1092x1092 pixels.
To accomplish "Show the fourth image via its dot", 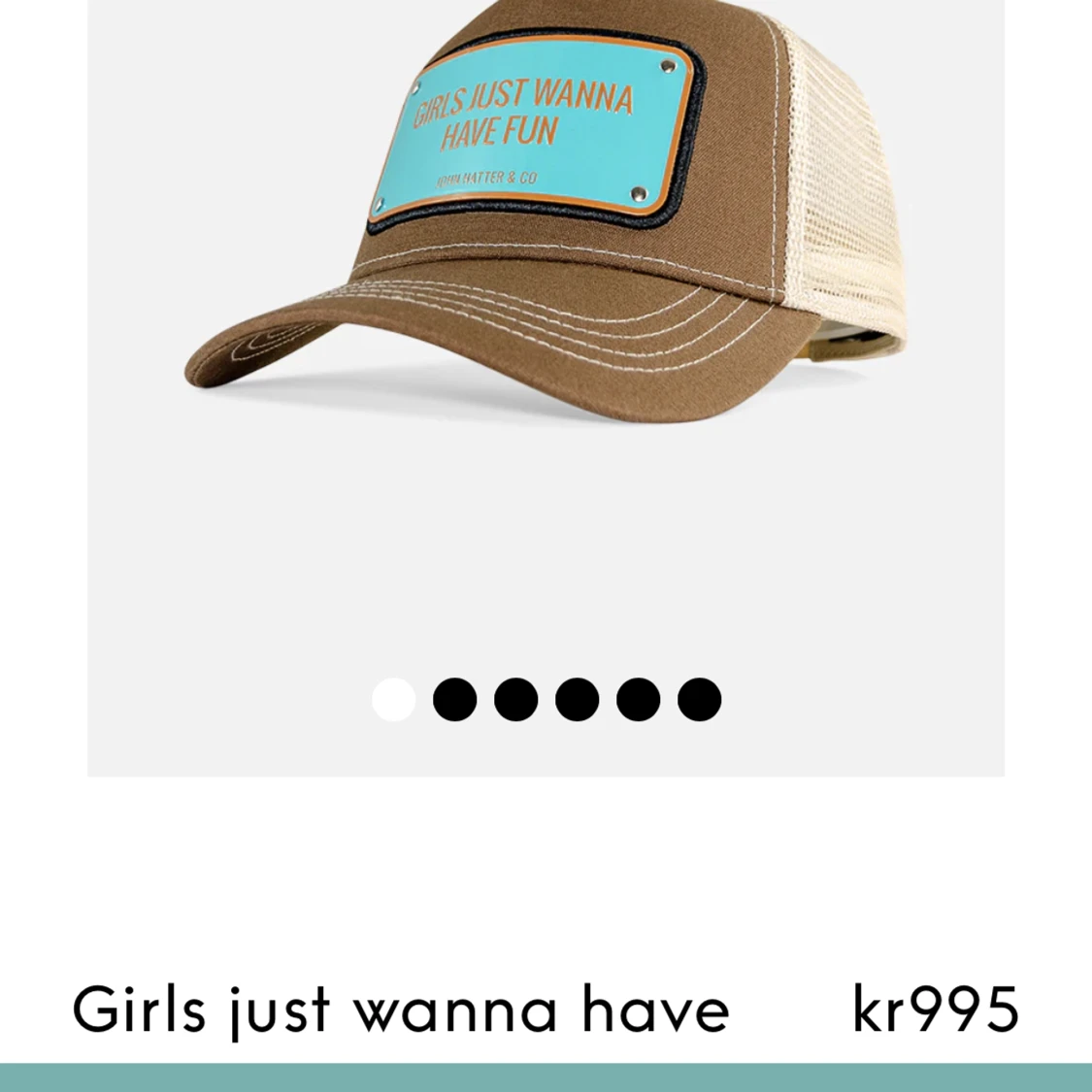I will click(577, 699).
